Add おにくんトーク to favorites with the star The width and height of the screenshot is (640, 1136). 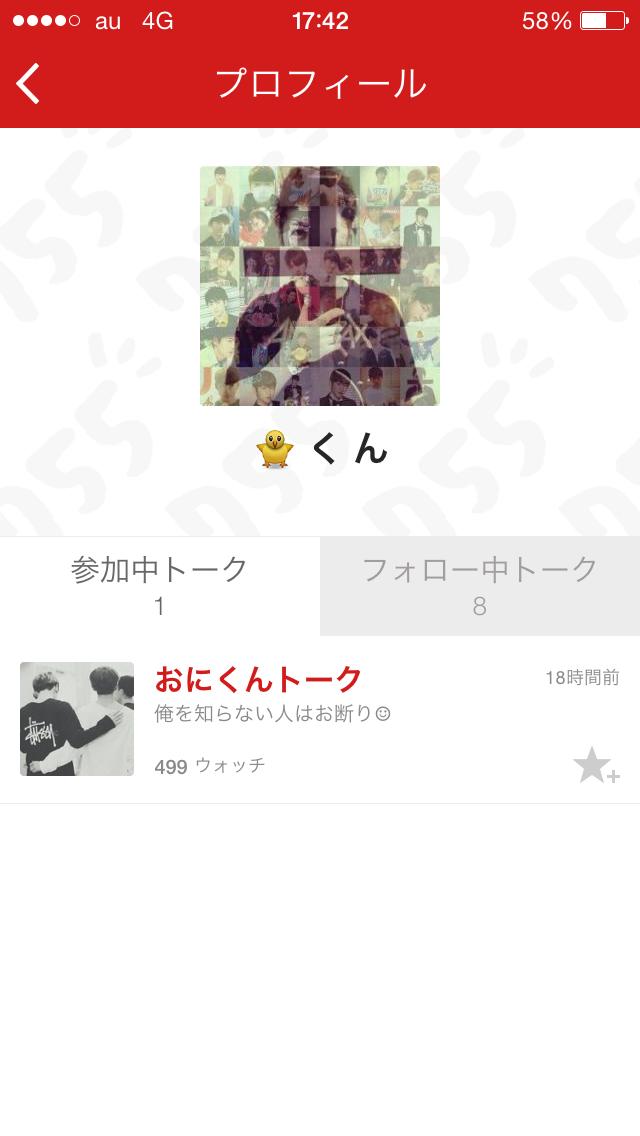596,766
